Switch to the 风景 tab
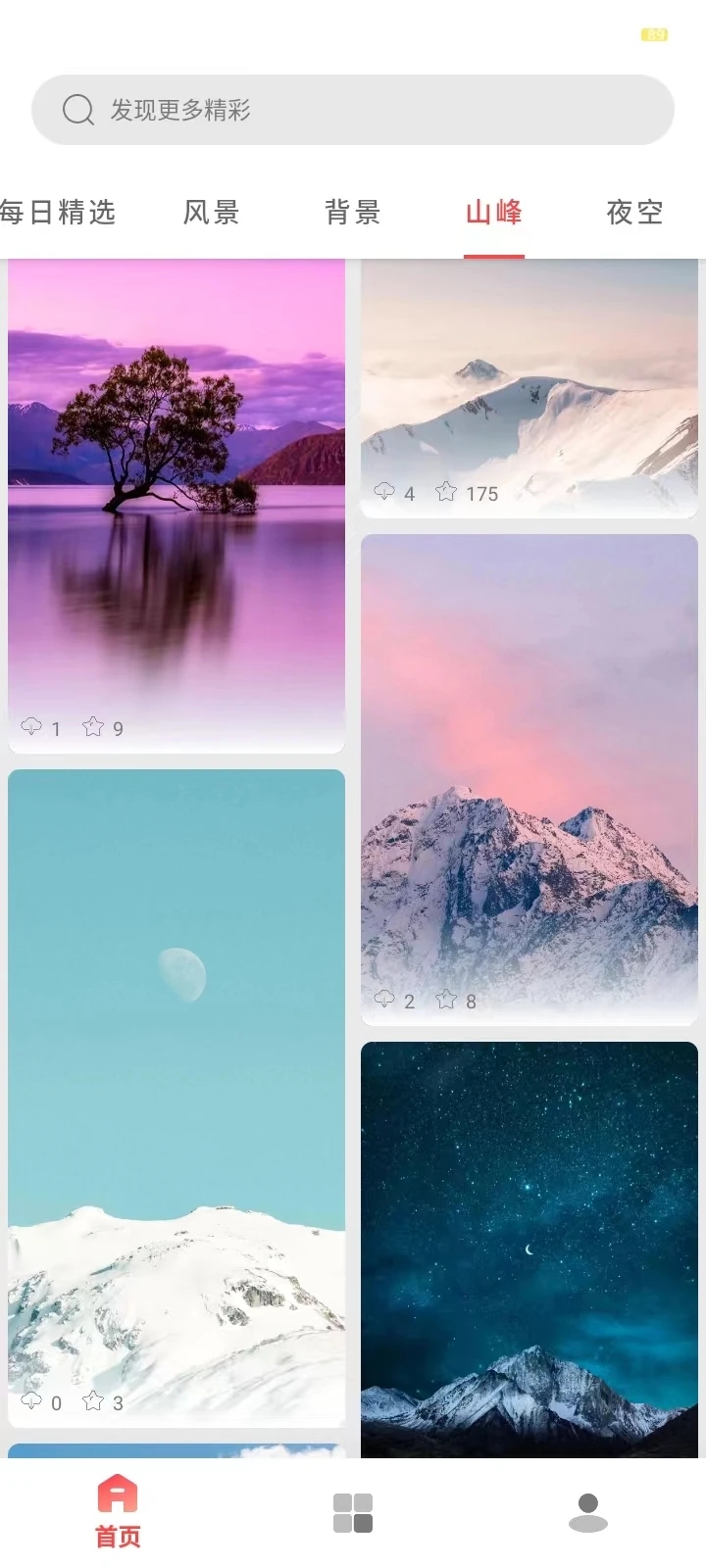The image size is (706, 1568). pyautogui.click(x=212, y=213)
